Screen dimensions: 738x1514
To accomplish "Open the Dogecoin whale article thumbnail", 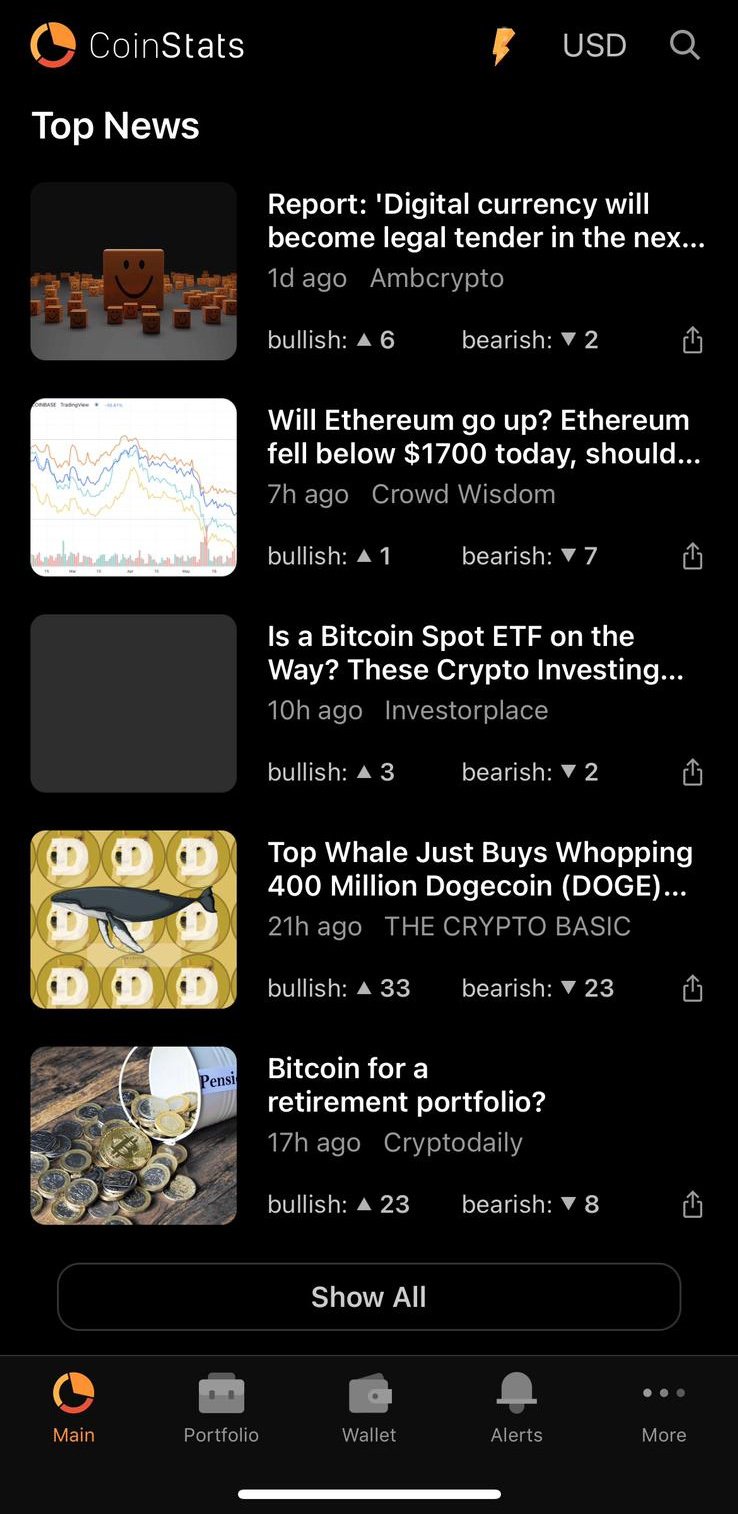I will coord(134,919).
